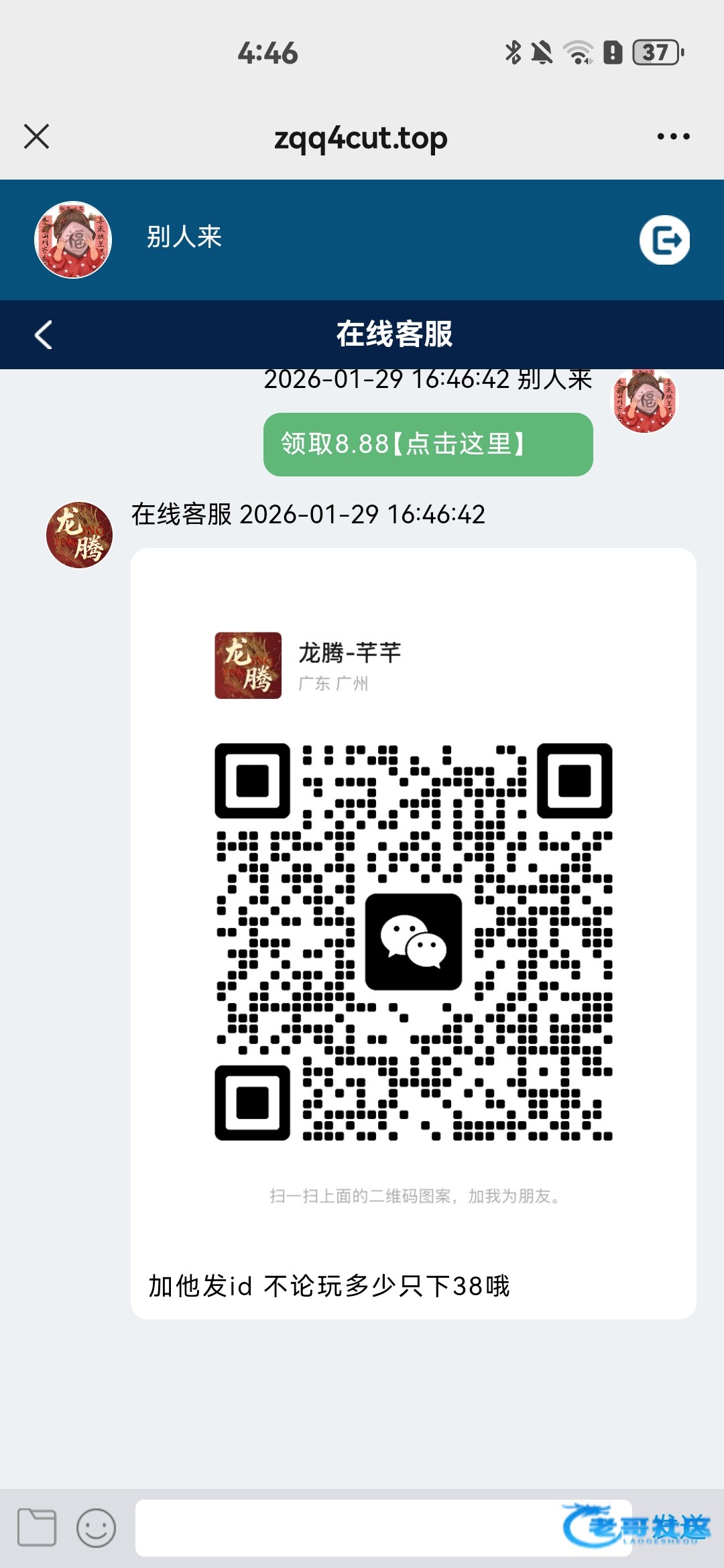
Task: Close the zqq4cut.top web page
Action: [x=37, y=137]
